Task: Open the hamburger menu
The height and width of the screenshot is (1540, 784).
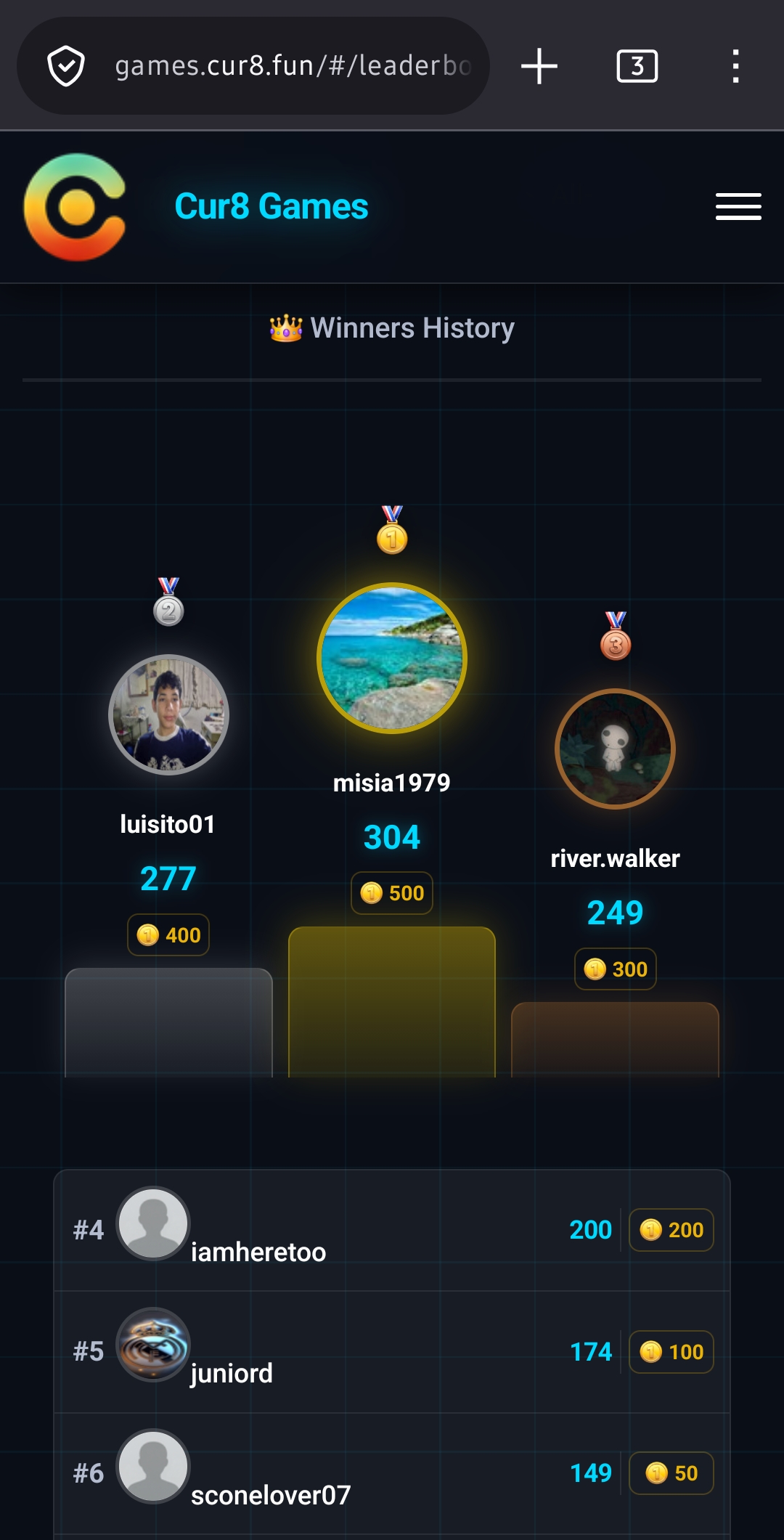Action: pos(738,207)
